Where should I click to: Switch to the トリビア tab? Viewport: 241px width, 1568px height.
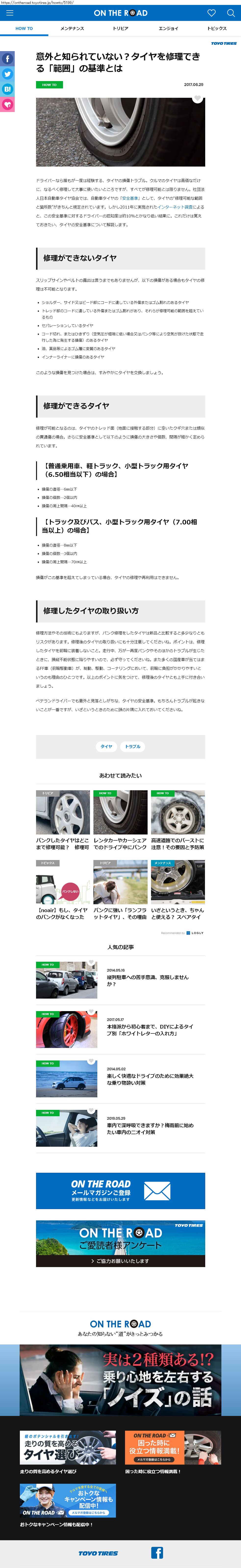pos(120,28)
